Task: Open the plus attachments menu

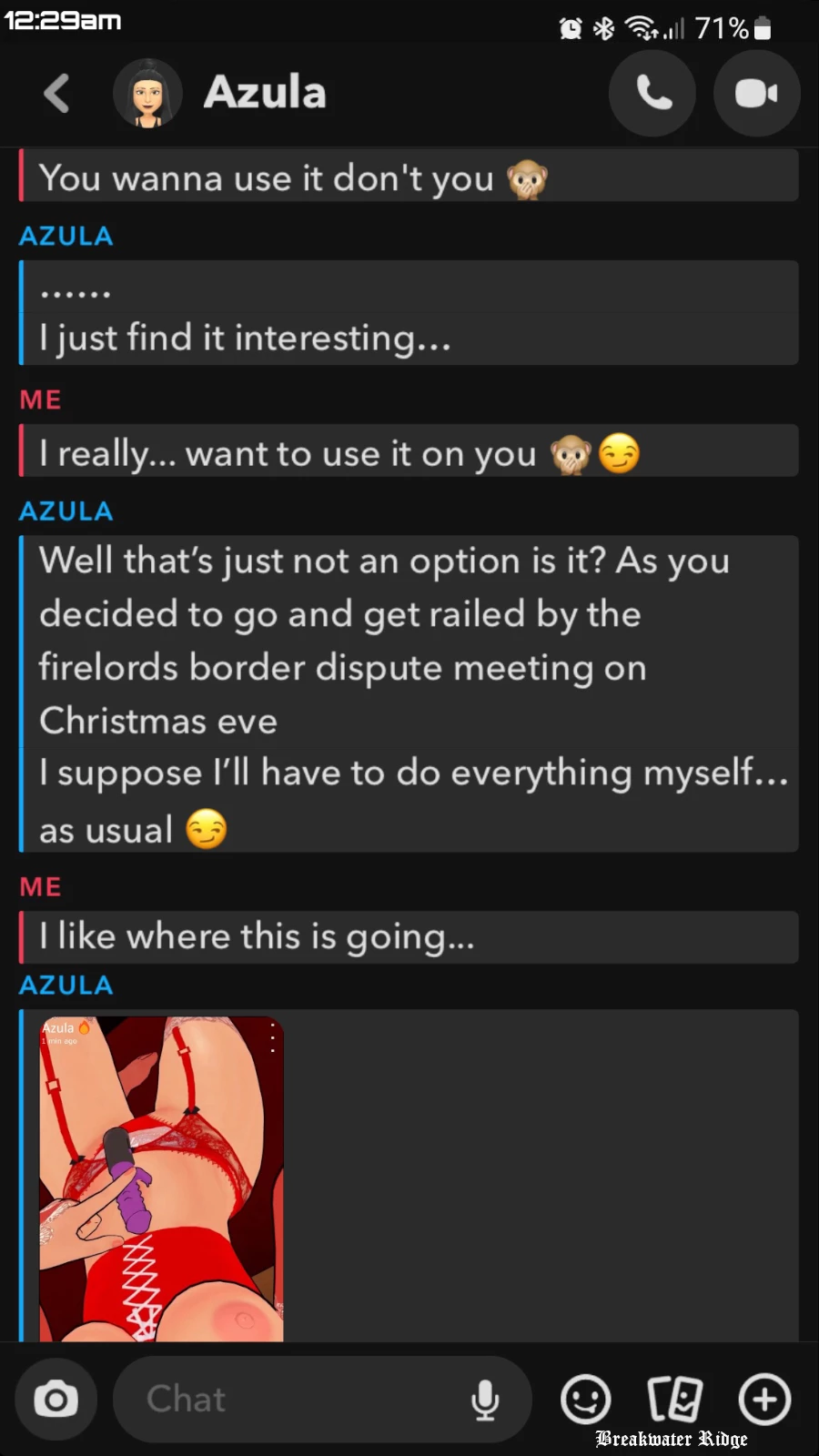Action: (x=764, y=1399)
